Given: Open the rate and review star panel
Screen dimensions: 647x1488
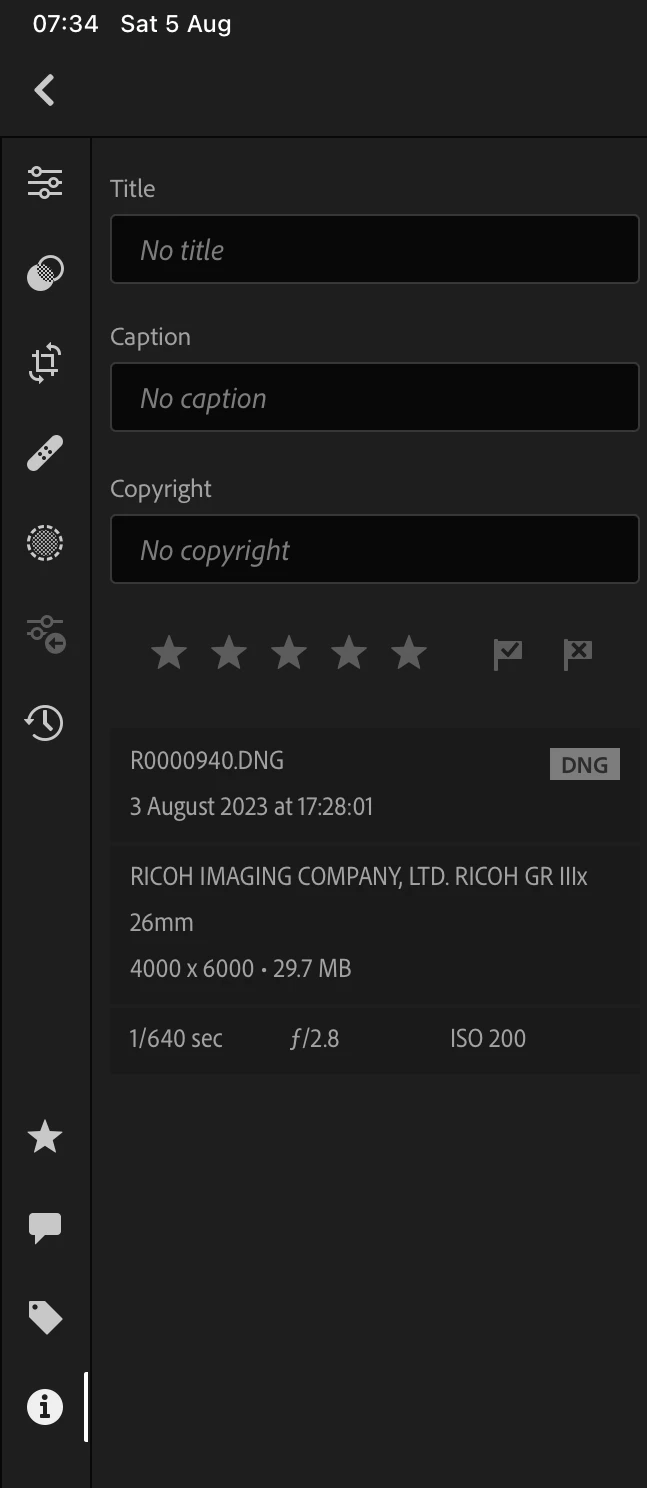Looking at the screenshot, I should click(x=45, y=1137).
